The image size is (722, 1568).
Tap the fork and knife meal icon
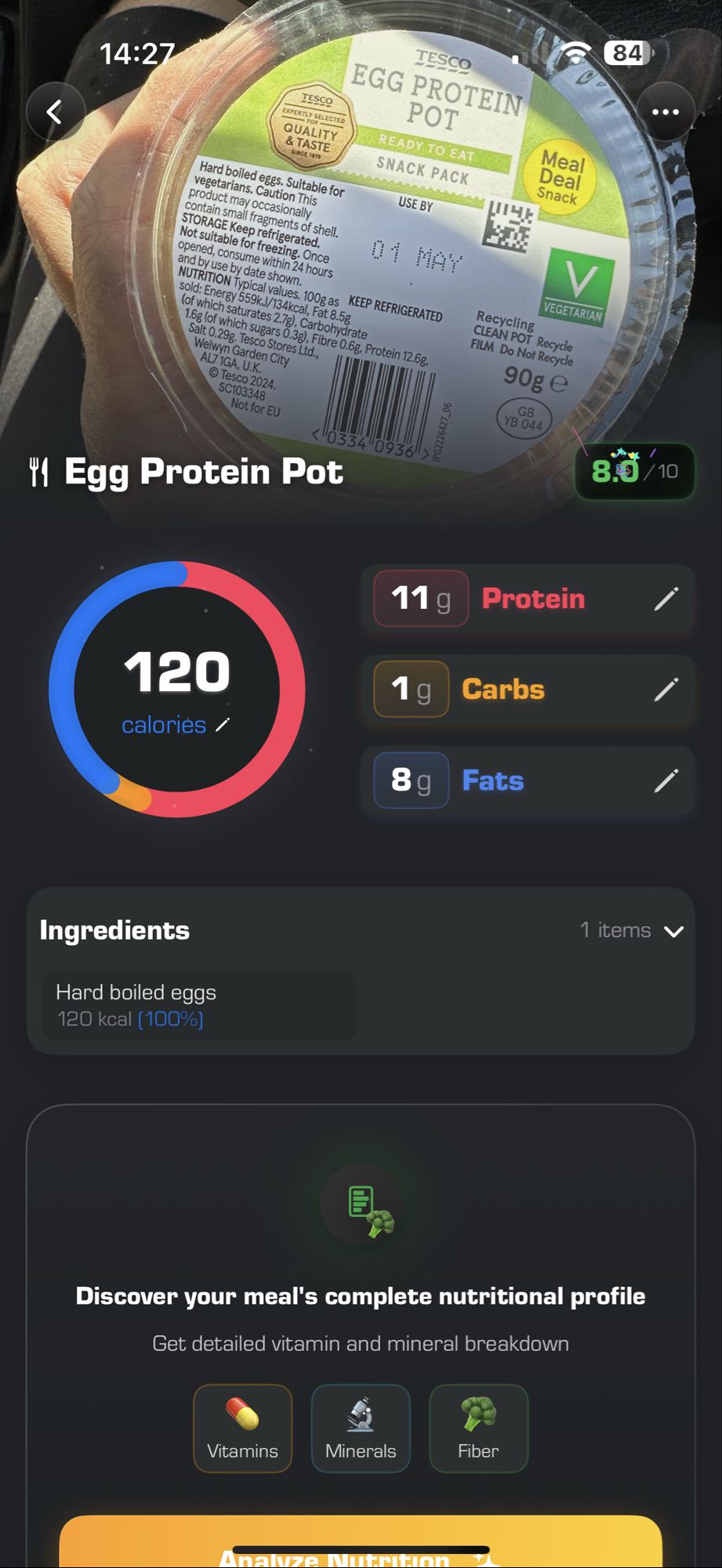click(37, 471)
